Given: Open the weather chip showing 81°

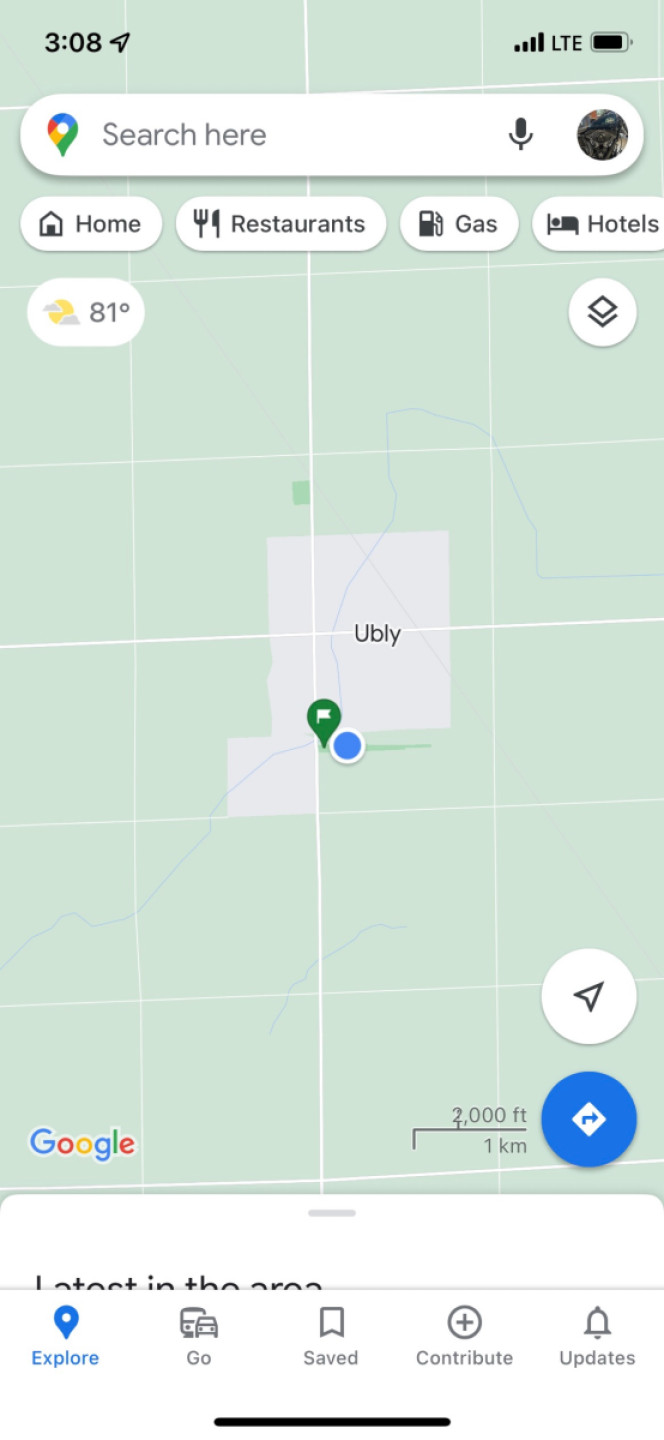Looking at the screenshot, I should pyautogui.click(x=87, y=313).
